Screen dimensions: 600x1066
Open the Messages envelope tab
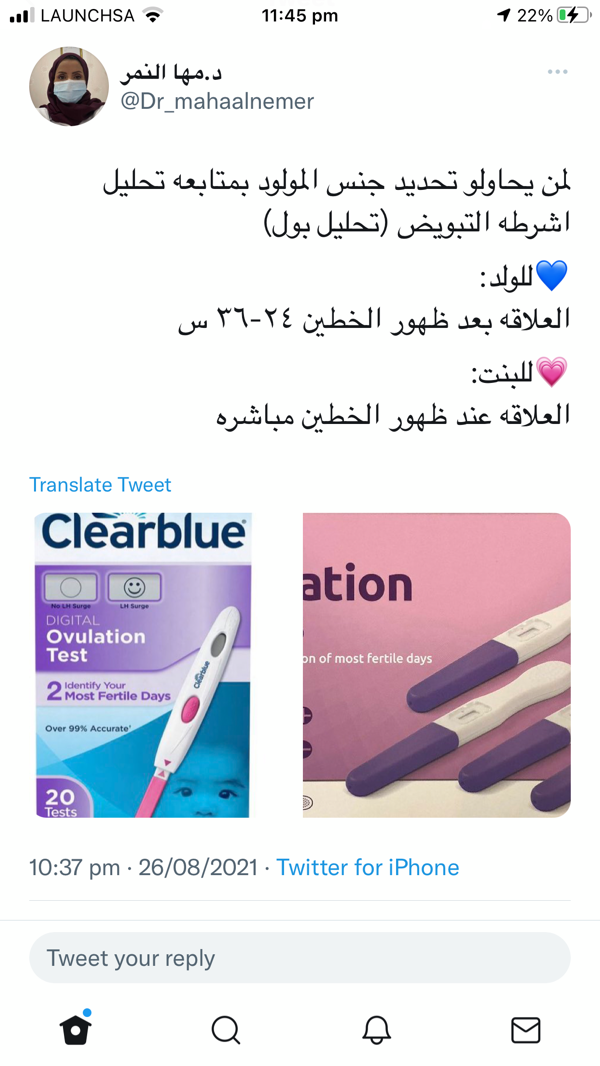(x=525, y=1030)
